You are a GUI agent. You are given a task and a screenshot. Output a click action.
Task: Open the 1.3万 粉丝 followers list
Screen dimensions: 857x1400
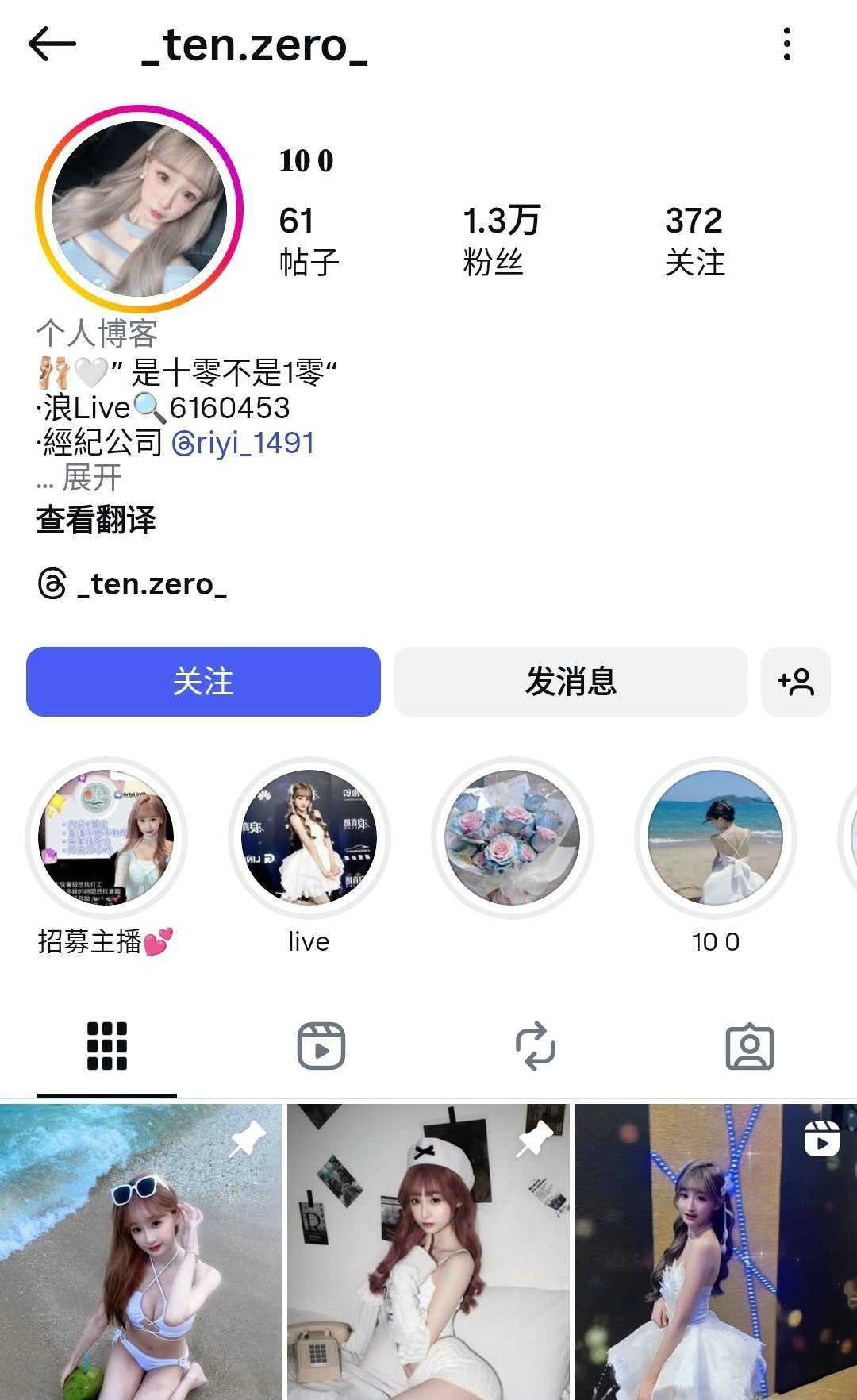(501, 240)
